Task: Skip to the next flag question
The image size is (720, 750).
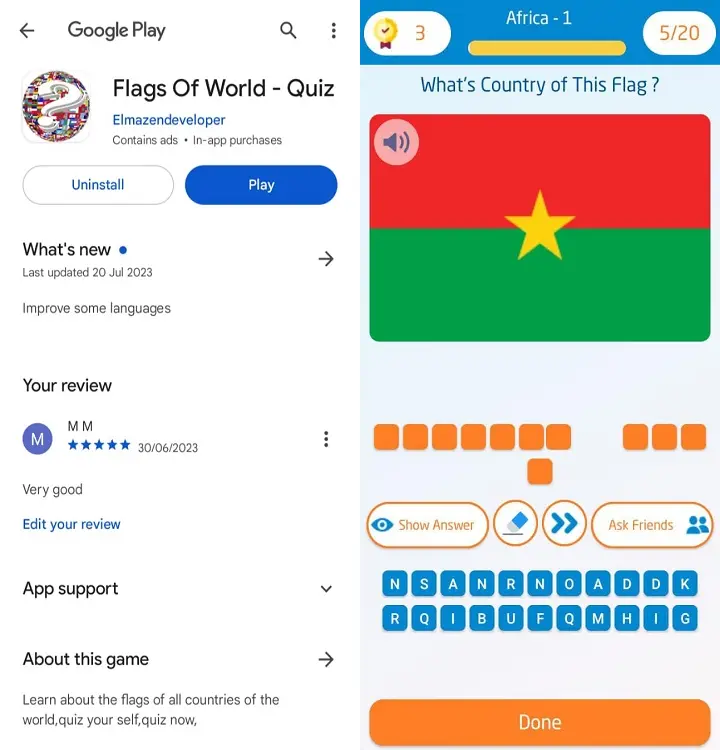Action: pos(564,524)
